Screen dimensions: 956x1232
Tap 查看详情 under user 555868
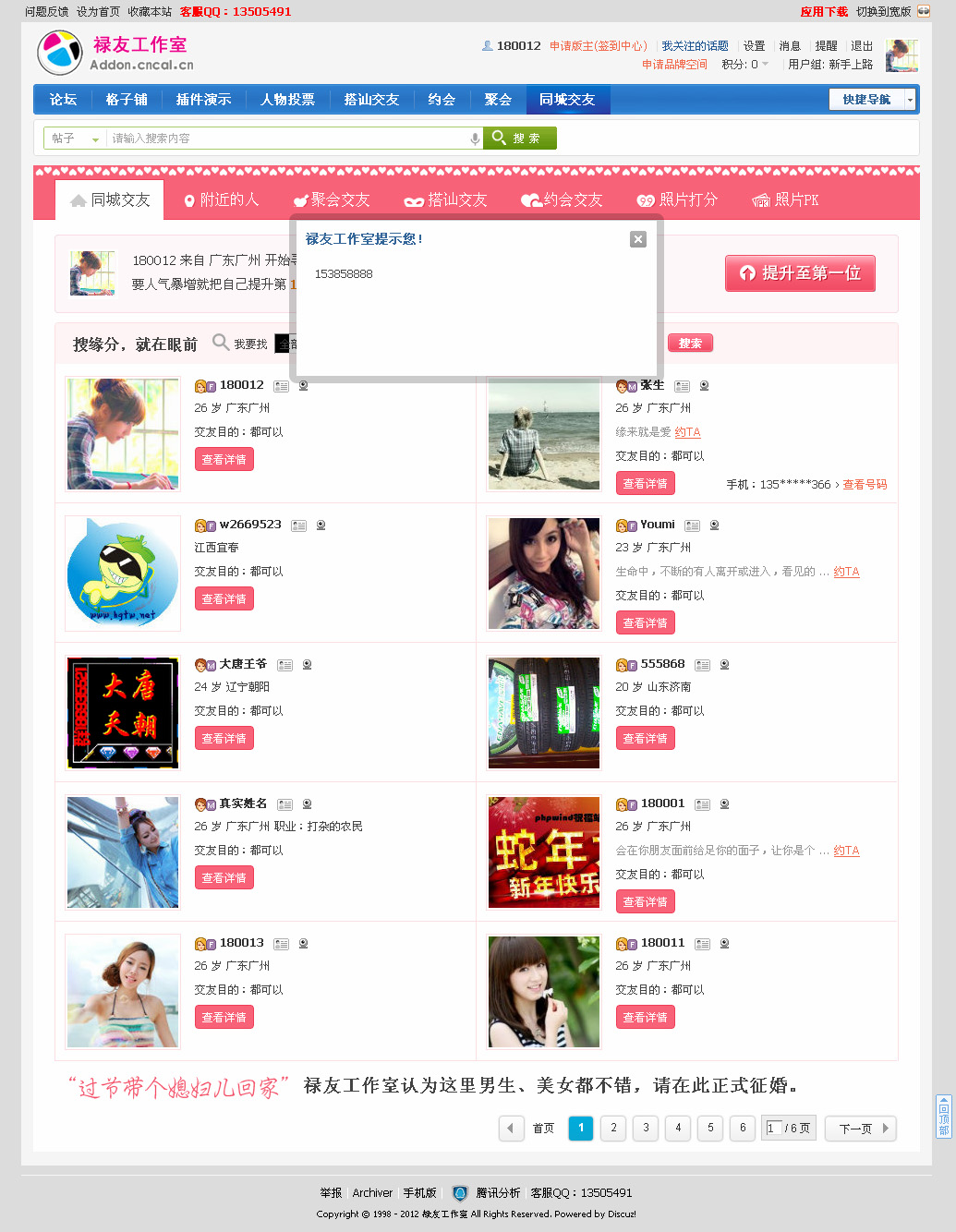click(x=645, y=739)
